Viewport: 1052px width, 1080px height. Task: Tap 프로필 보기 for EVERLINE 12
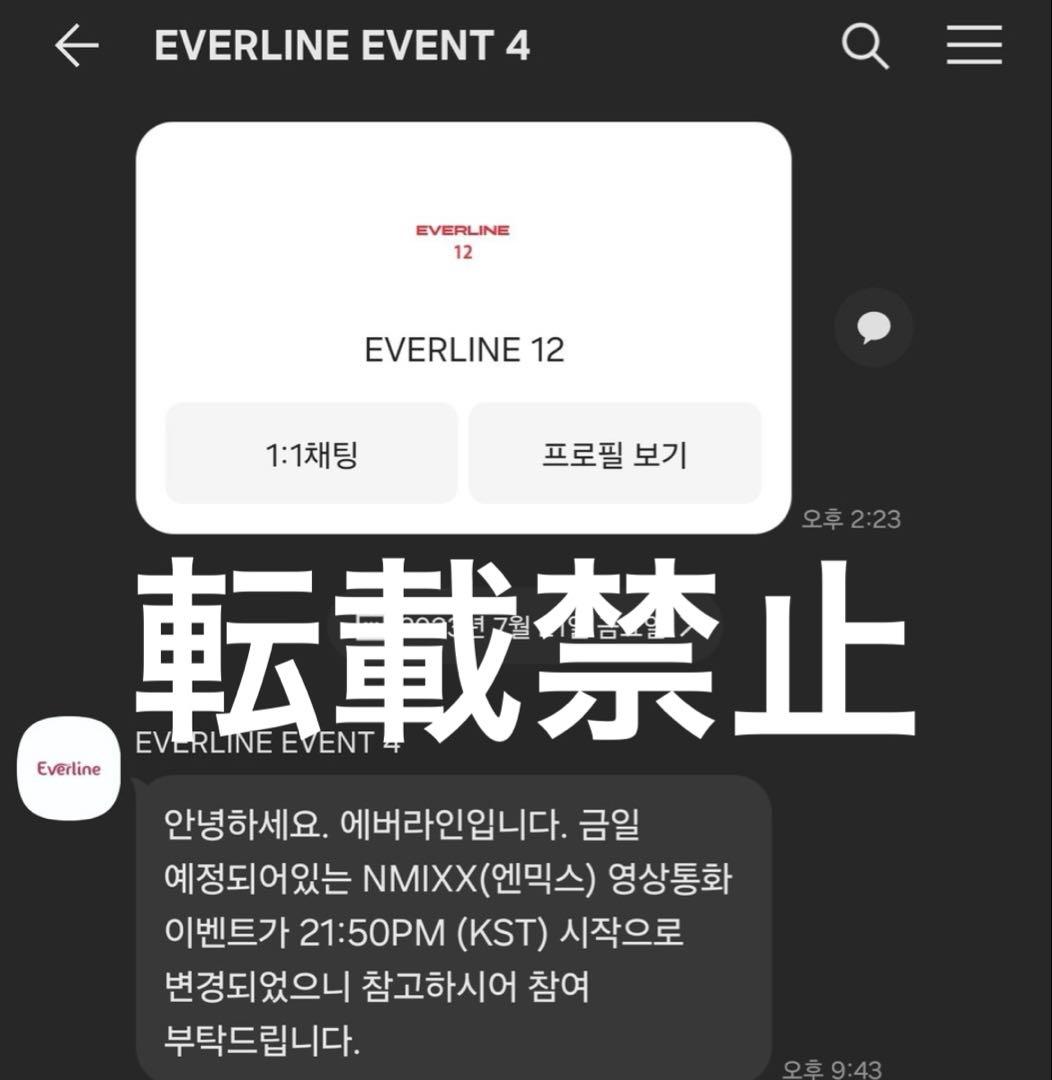tap(614, 454)
